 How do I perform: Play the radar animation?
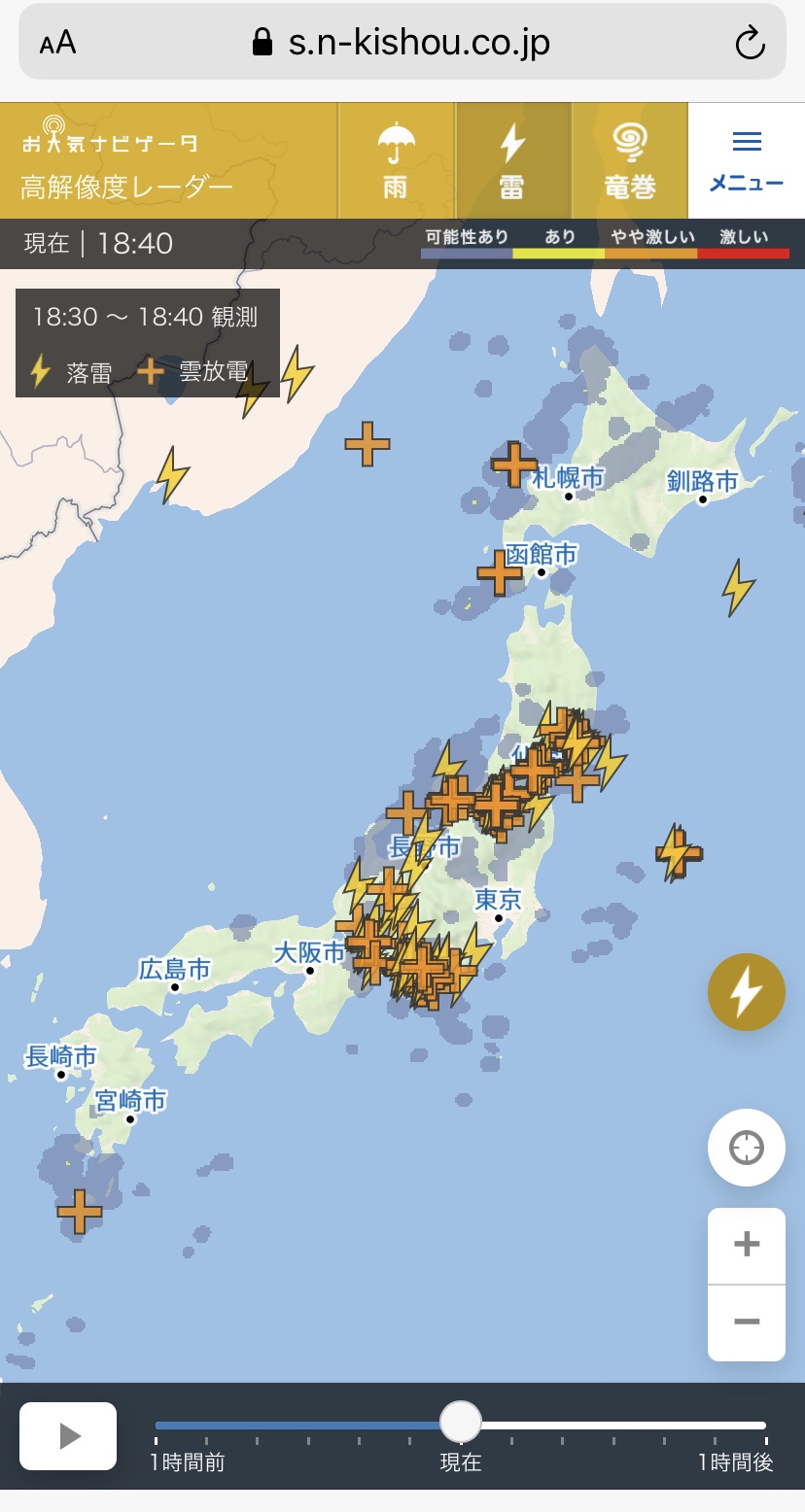coord(68,1435)
